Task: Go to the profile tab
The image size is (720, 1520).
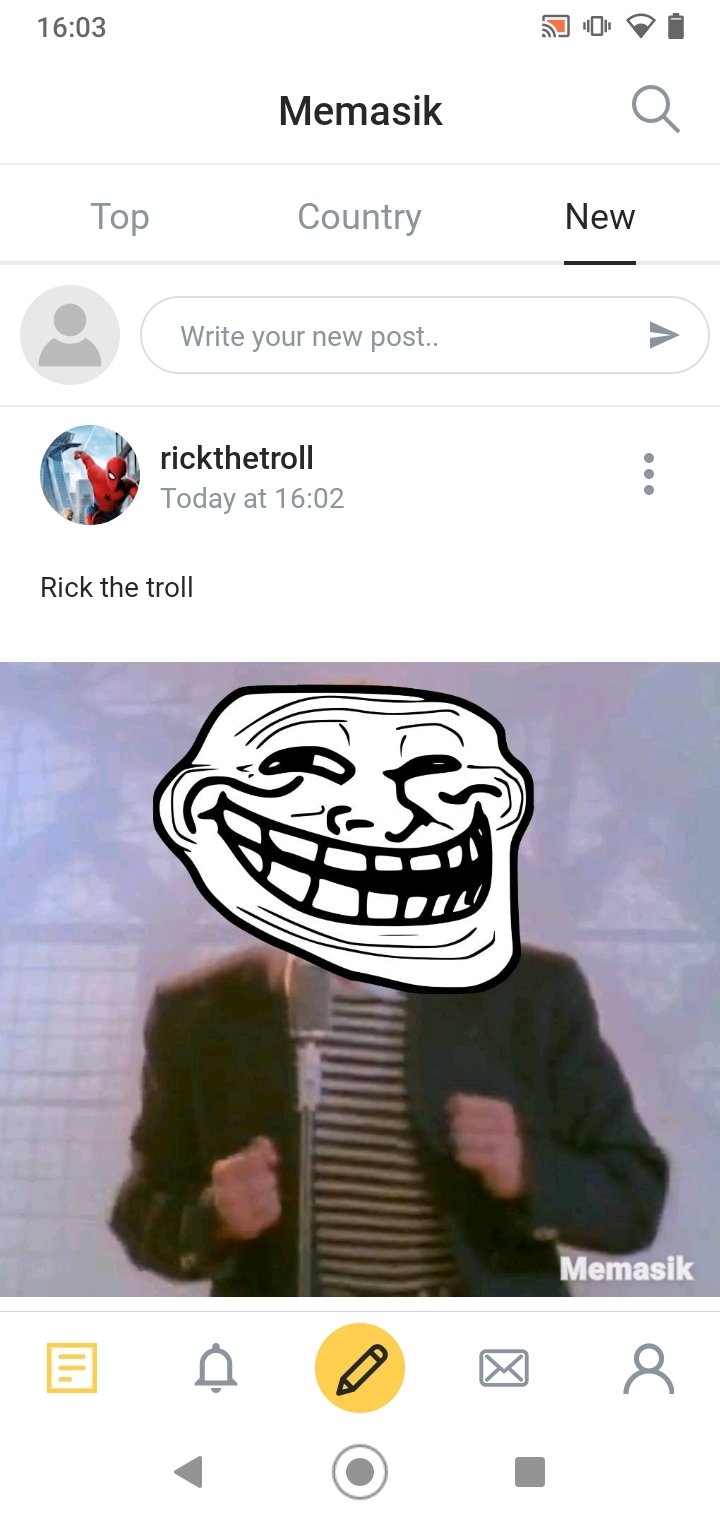Action: point(648,1367)
